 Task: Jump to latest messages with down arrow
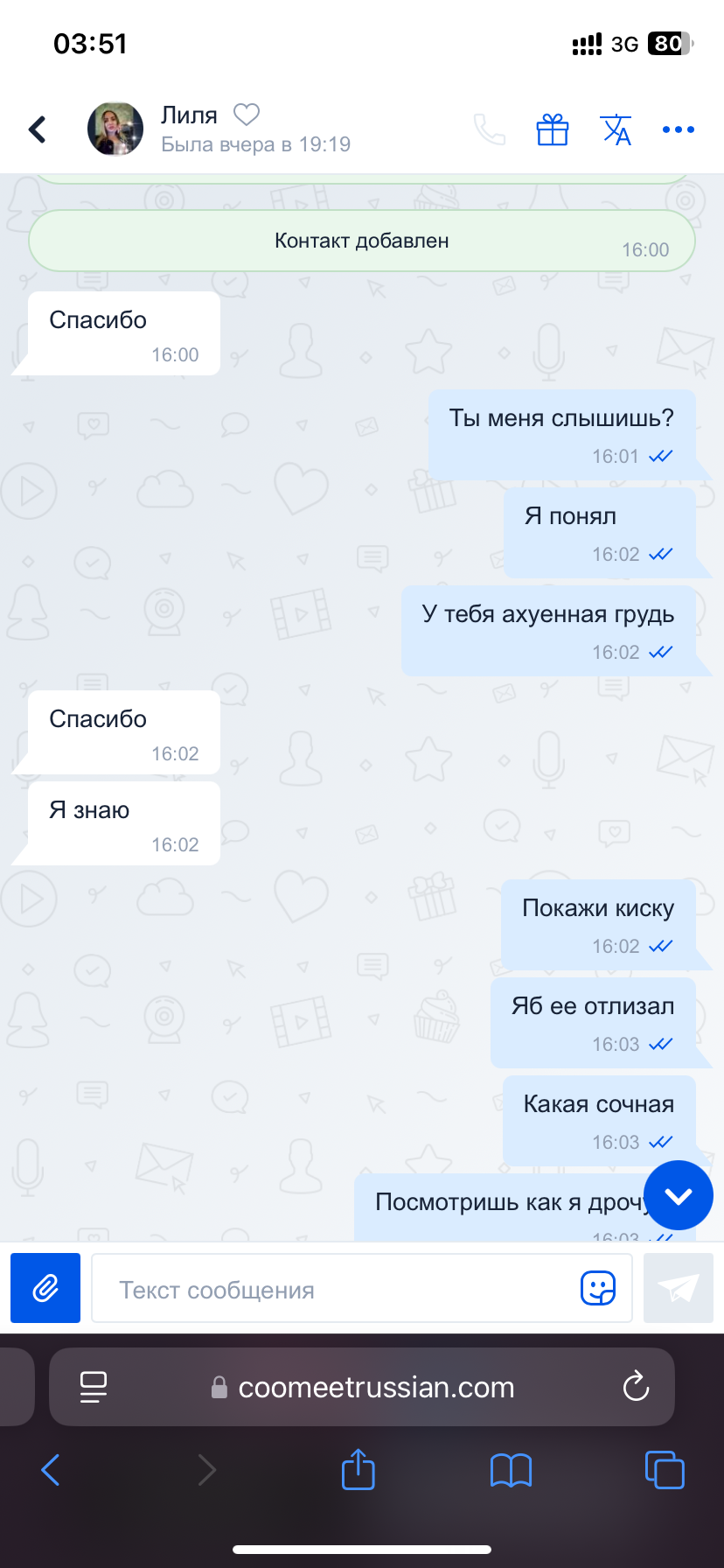click(679, 1195)
